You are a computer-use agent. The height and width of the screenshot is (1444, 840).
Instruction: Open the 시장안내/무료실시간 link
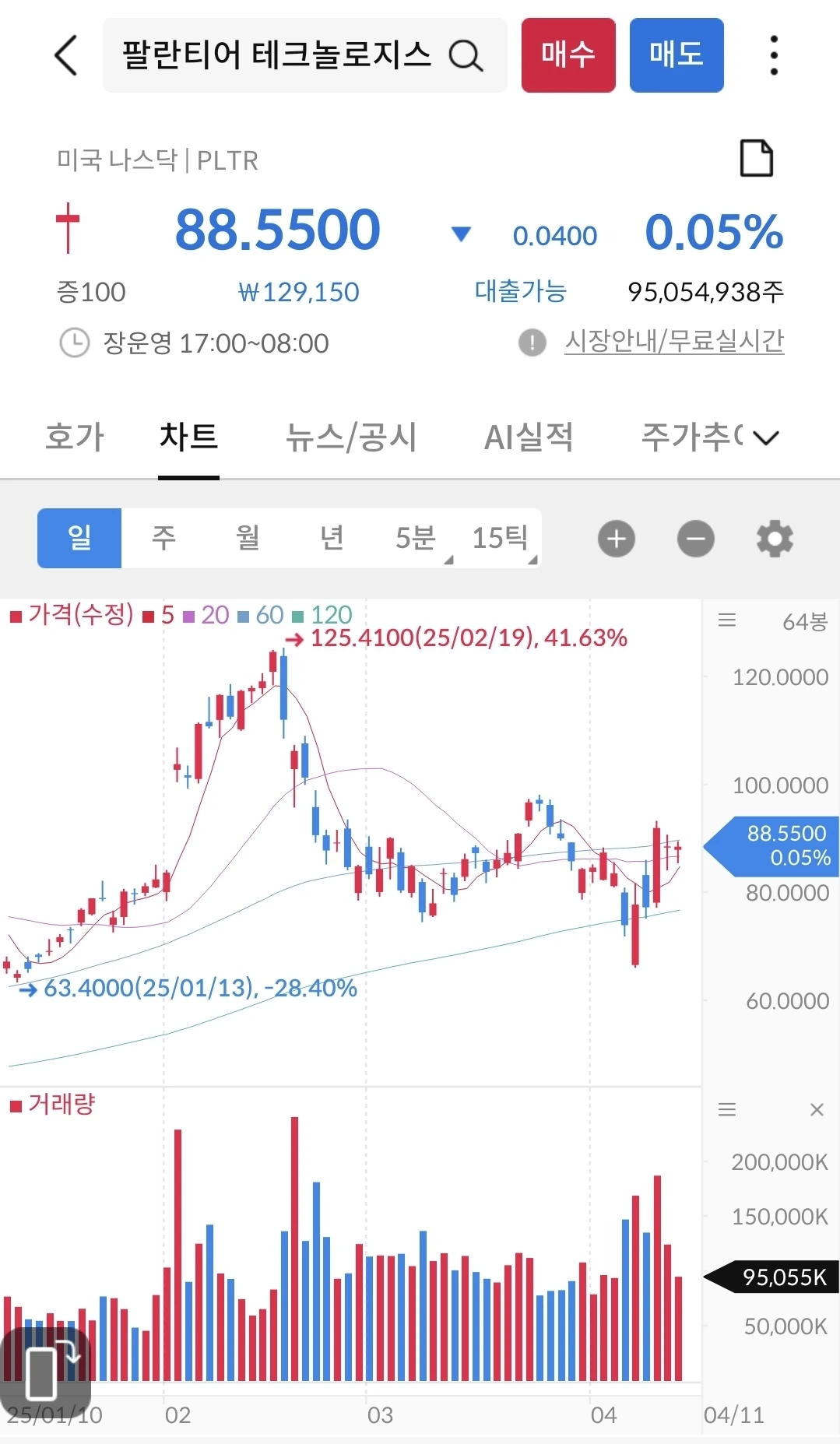pyautogui.click(x=673, y=342)
